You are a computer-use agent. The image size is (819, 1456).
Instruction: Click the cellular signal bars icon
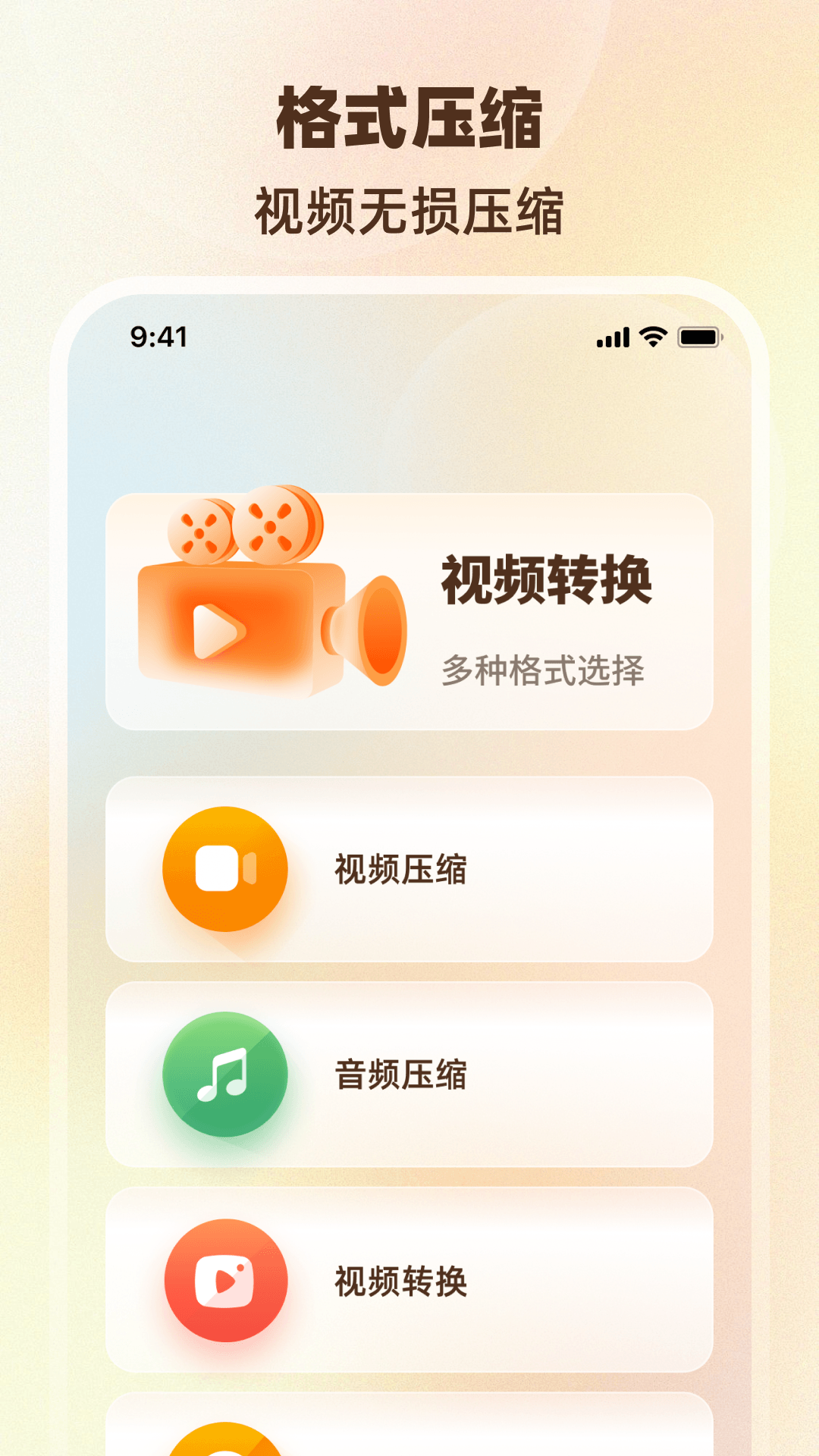(613, 339)
